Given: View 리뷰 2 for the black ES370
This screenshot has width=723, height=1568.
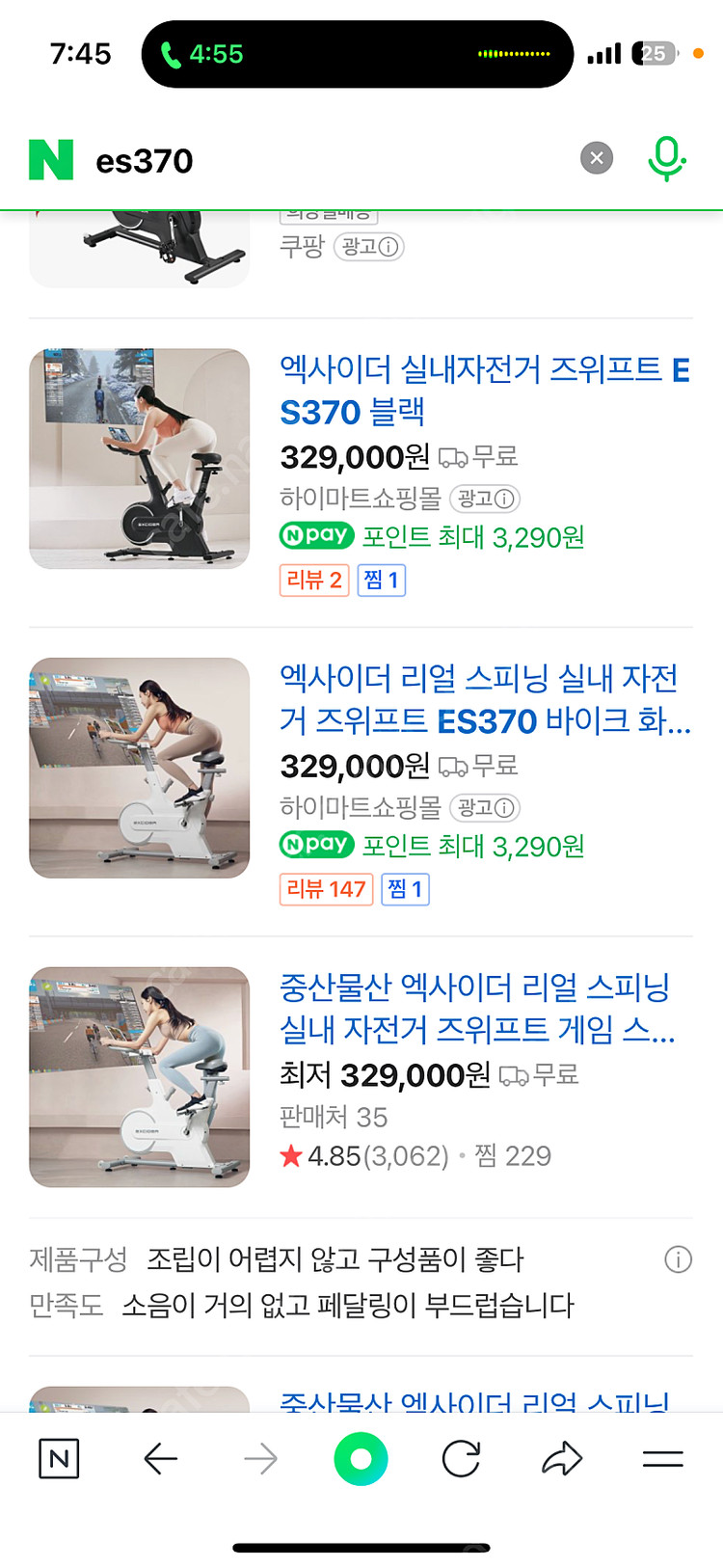Looking at the screenshot, I should [x=313, y=580].
